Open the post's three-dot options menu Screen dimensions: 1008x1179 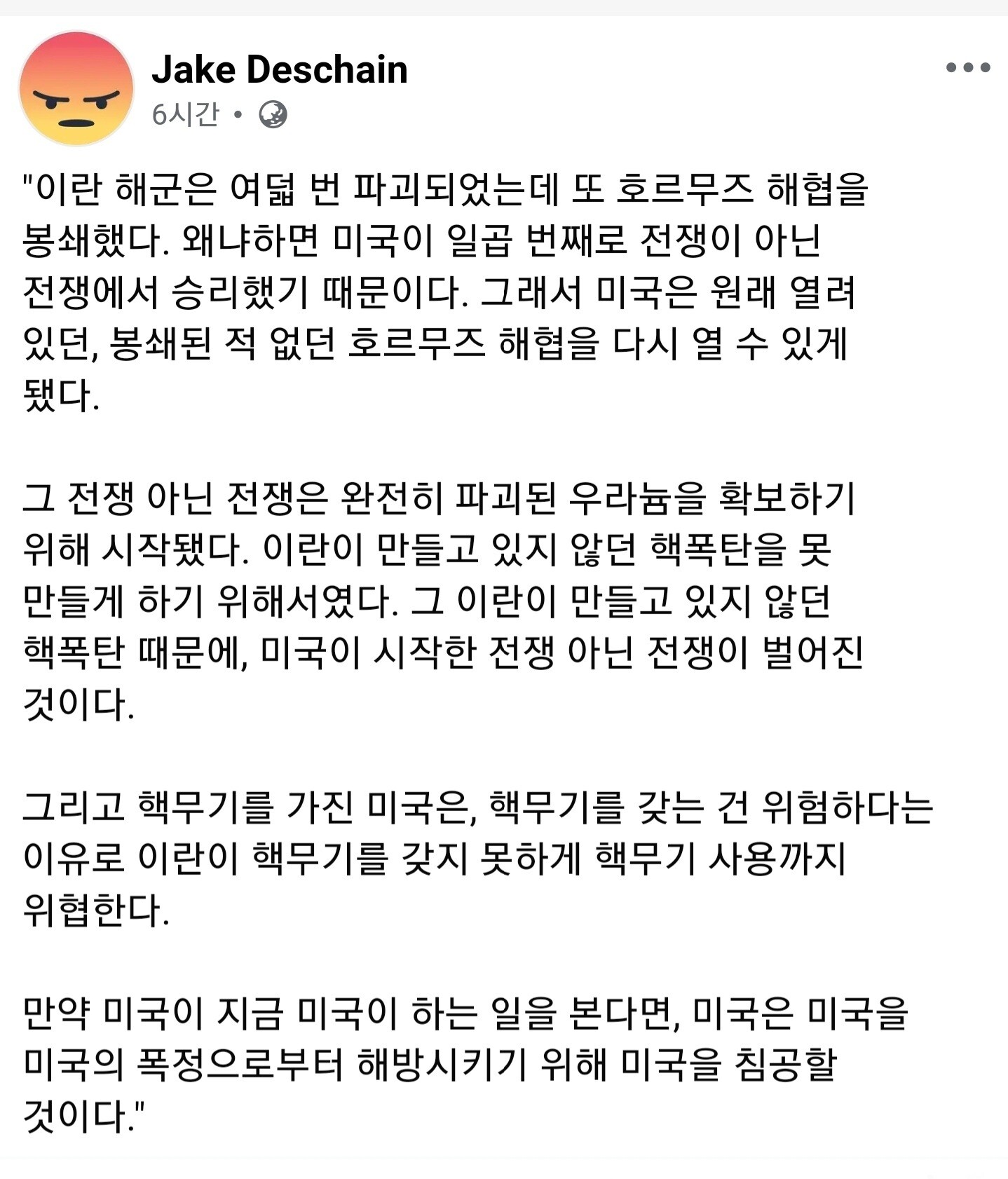pos(968,68)
